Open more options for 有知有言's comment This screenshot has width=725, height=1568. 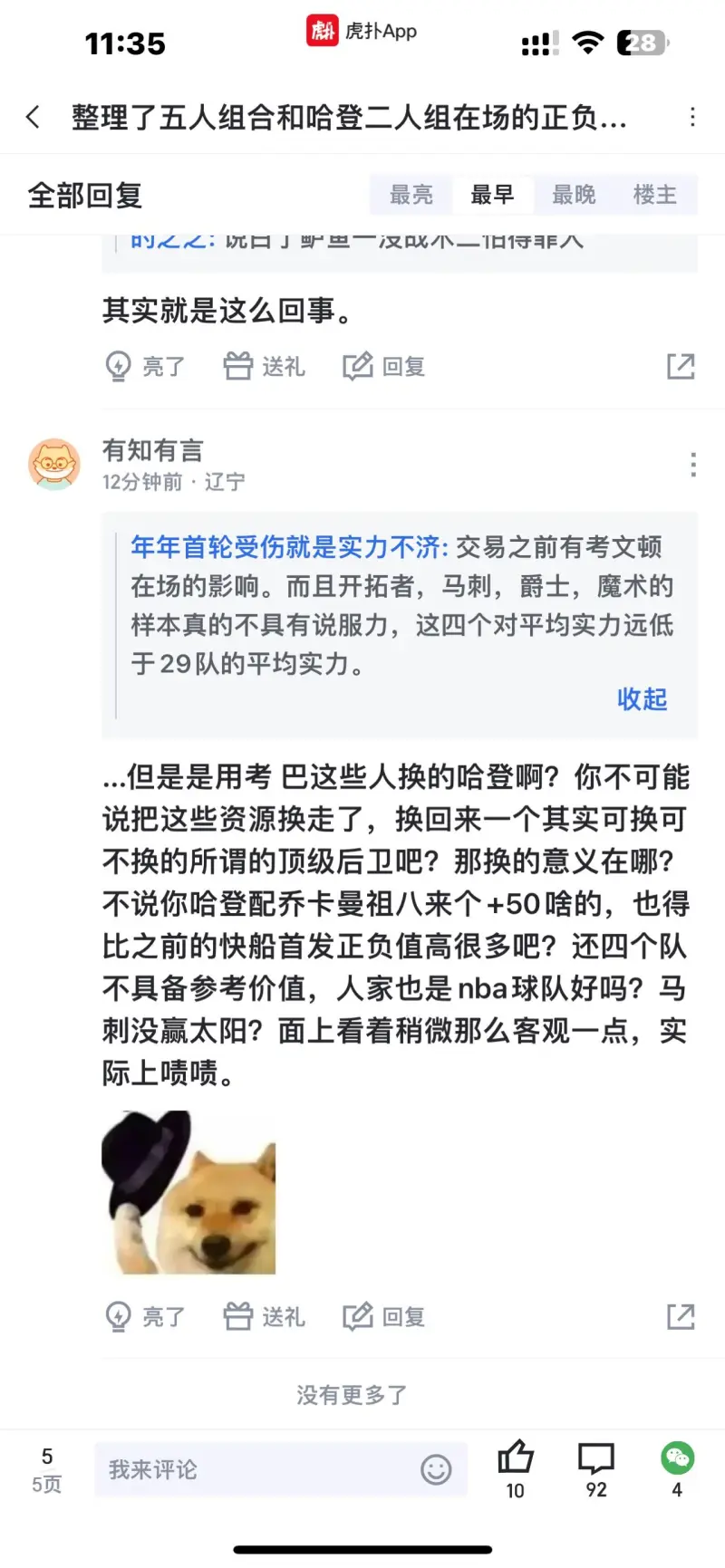(x=693, y=465)
